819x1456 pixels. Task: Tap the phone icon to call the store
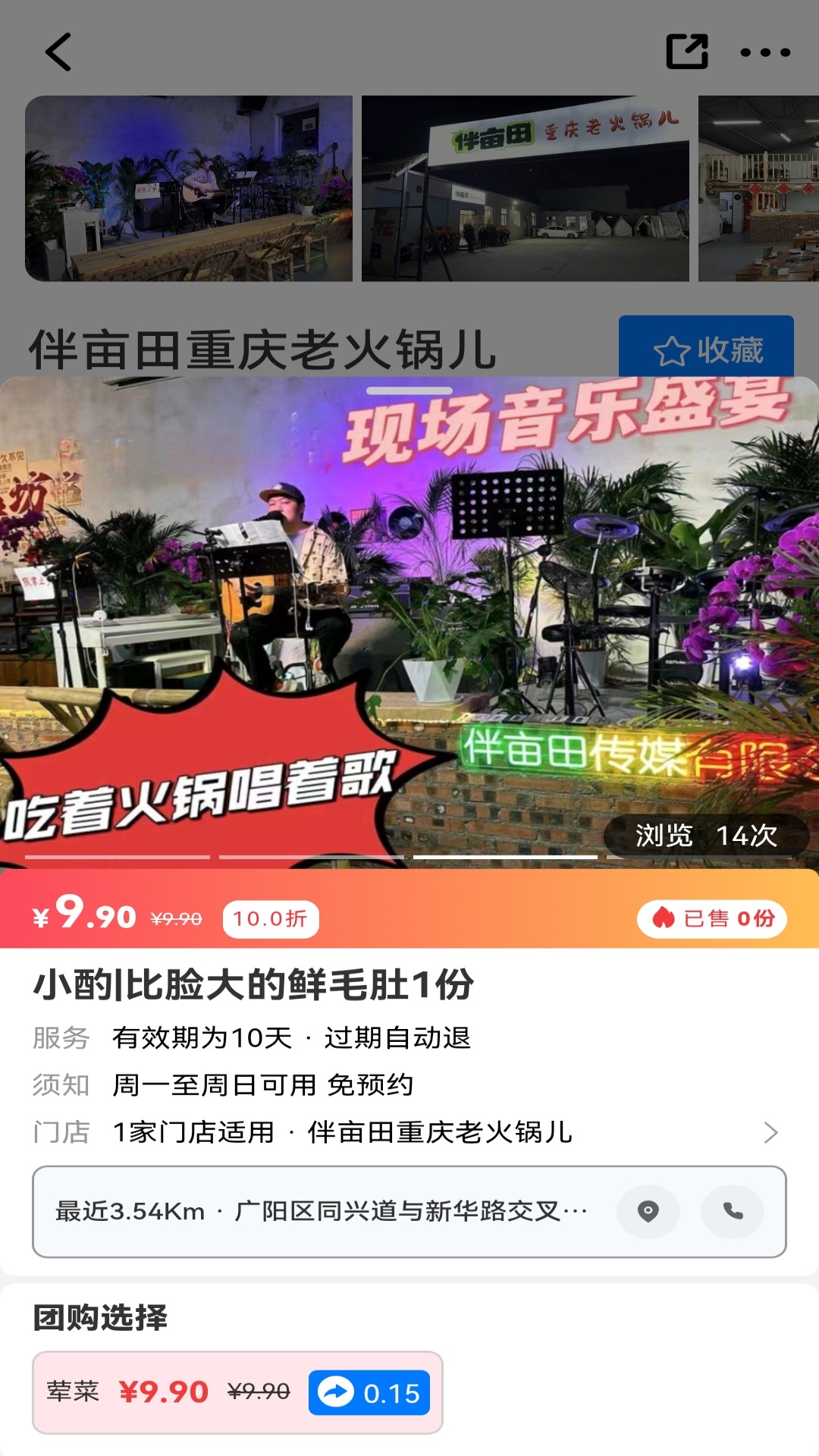pyautogui.click(x=733, y=1211)
